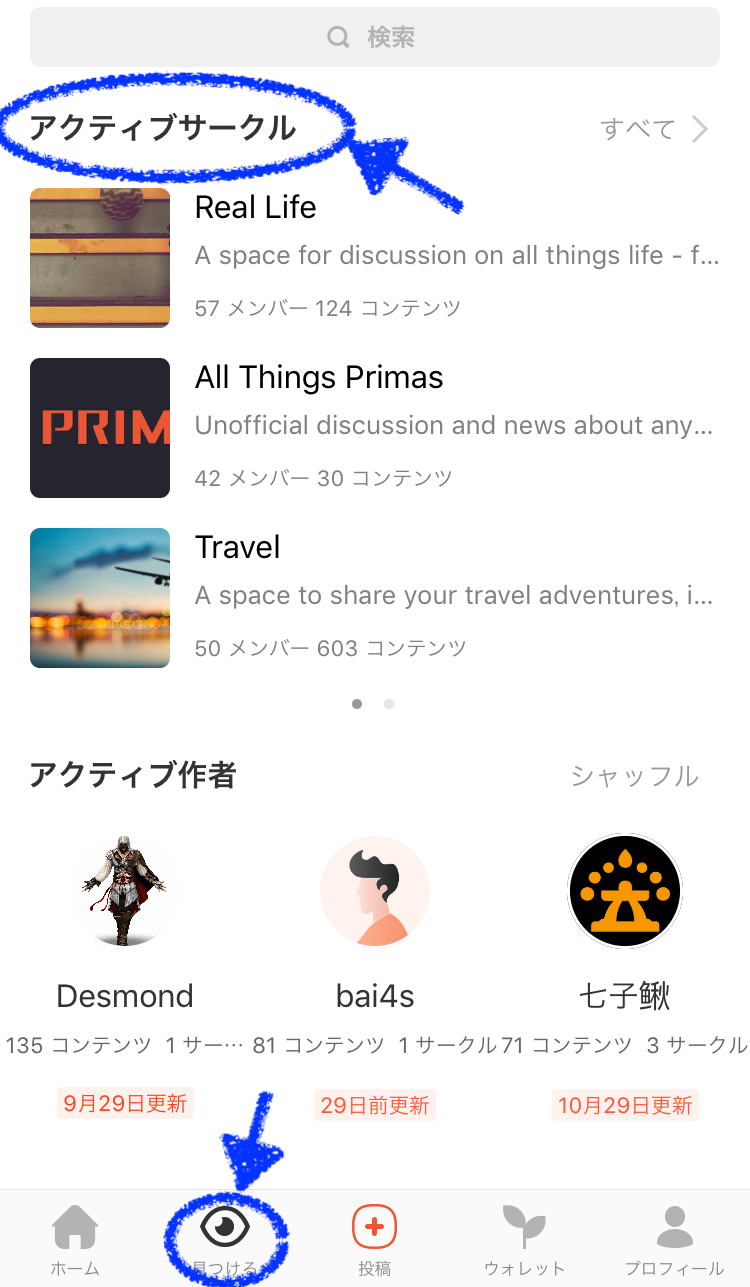Shuffle active authors with シャッフル

click(634, 776)
